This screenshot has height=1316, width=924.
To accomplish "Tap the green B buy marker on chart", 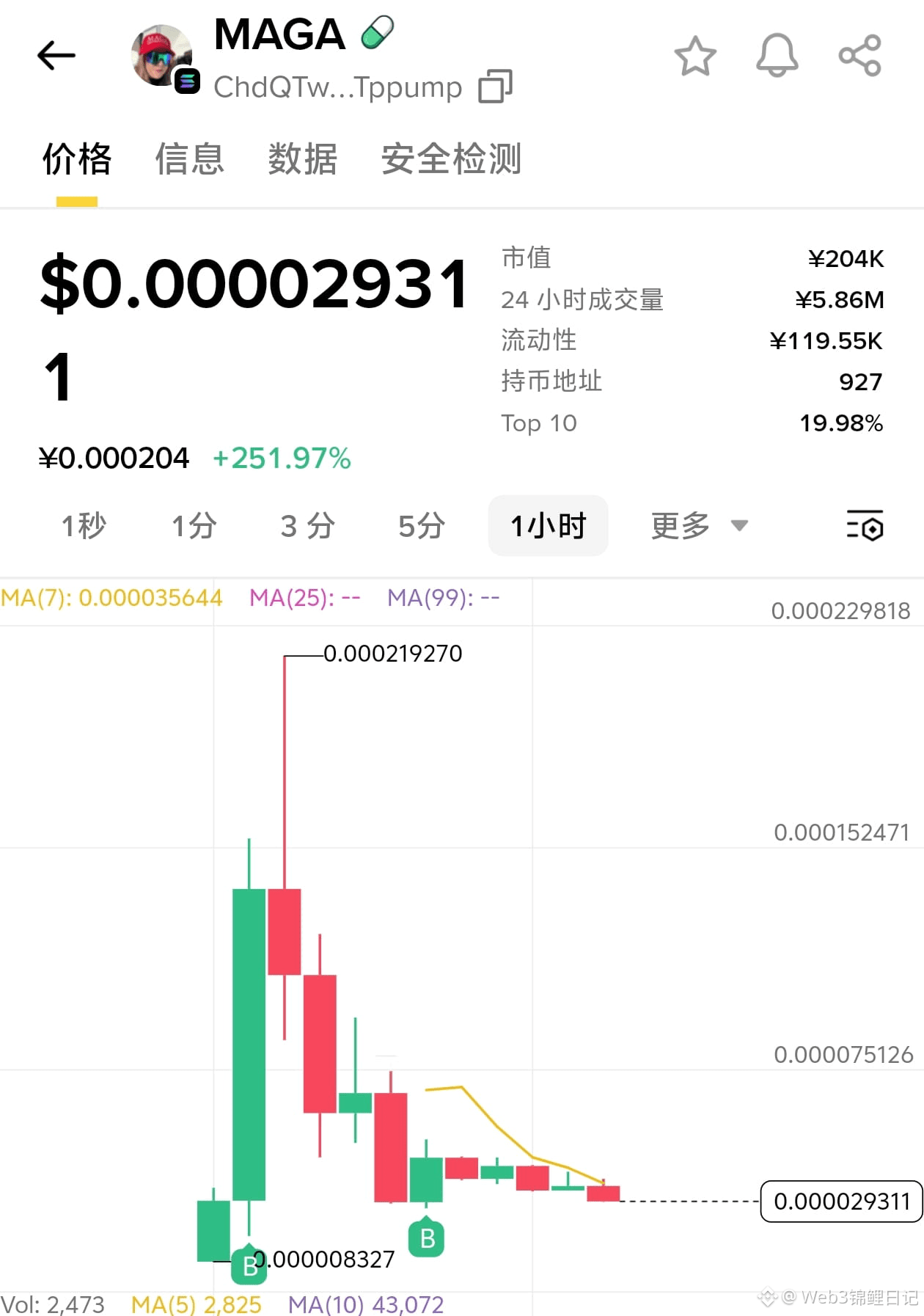I will pyautogui.click(x=426, y=1238).
